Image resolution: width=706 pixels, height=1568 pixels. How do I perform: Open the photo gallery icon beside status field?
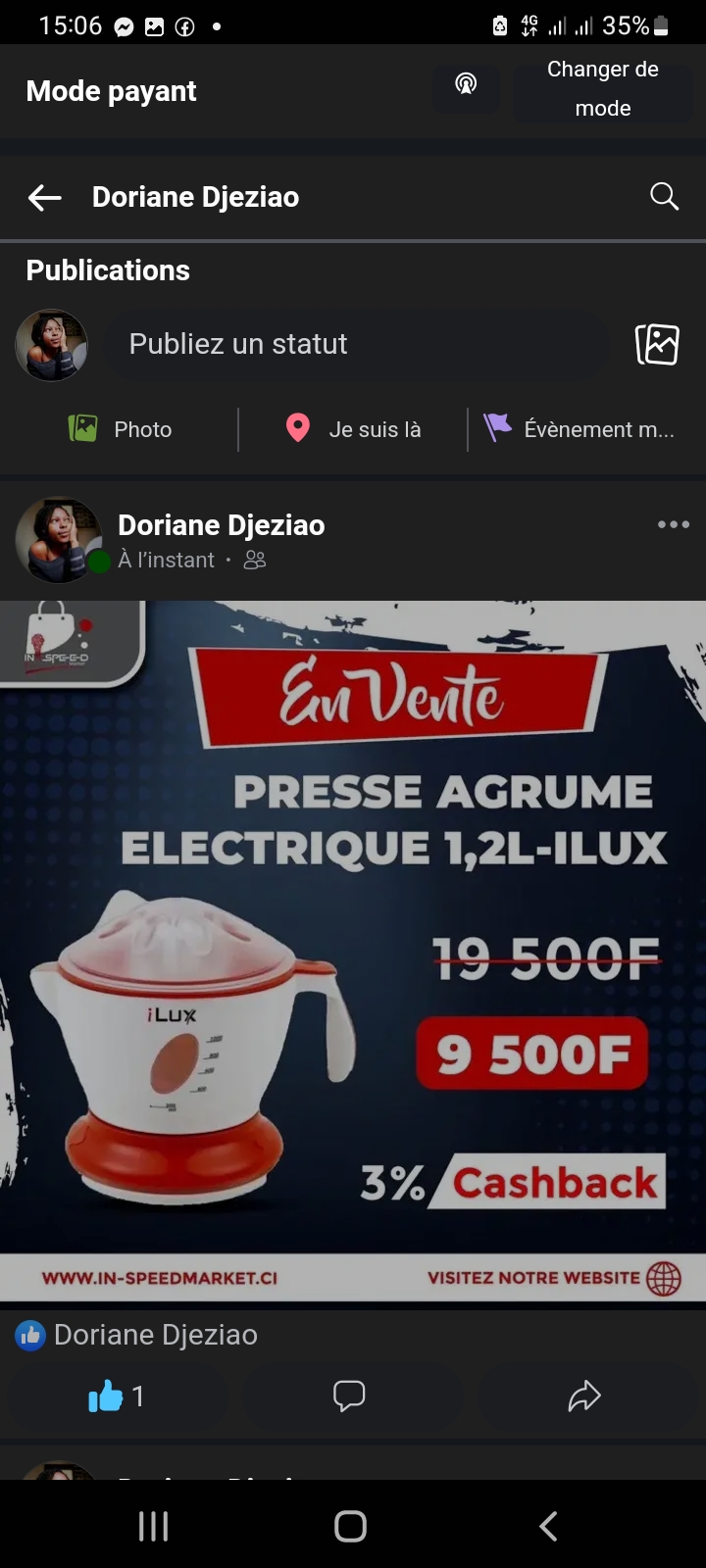[657, 344]
